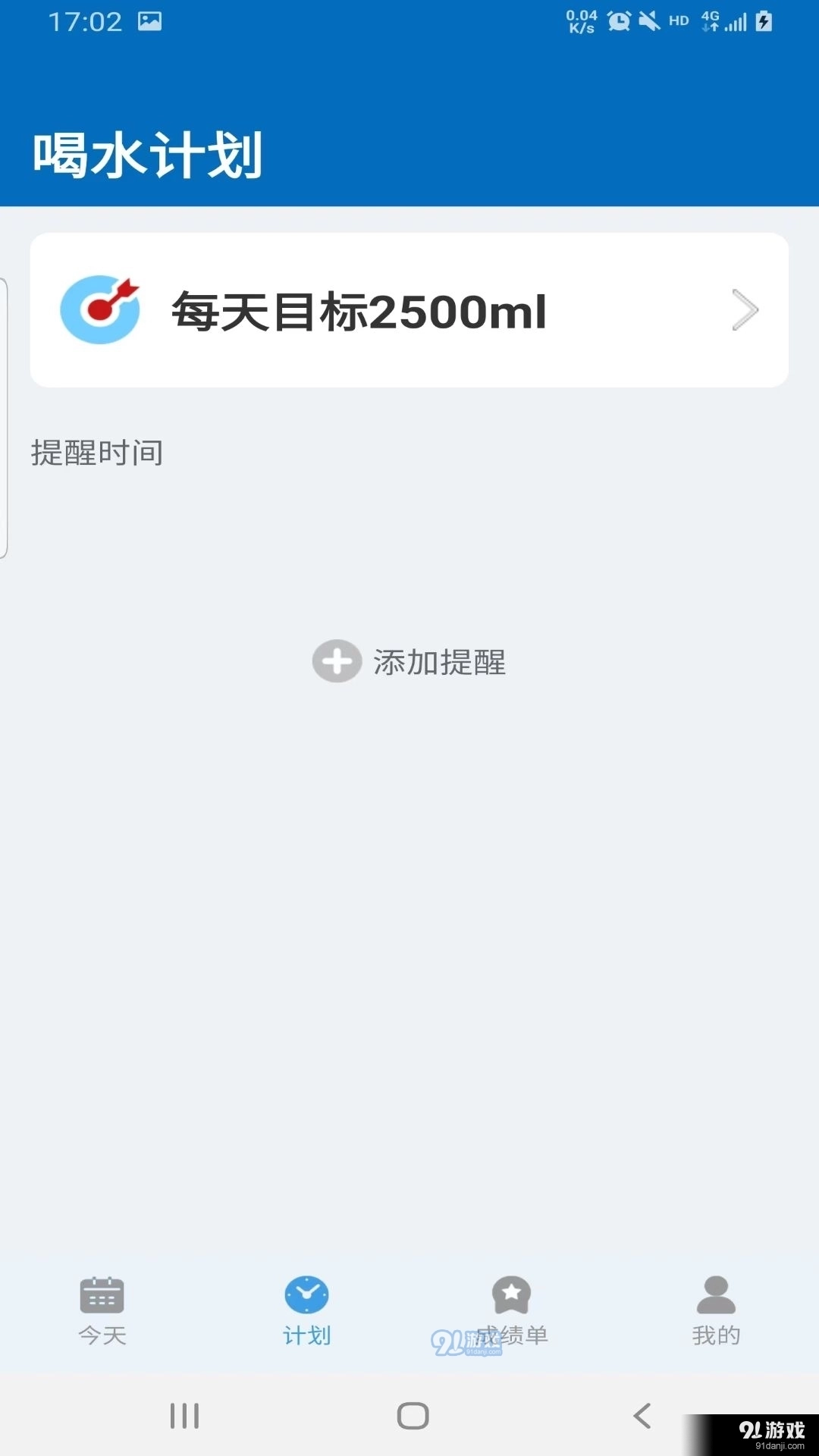Tap the screenshot image icon in status bar
Screen dimensions: 819x1456
click(x=151, y=20)
